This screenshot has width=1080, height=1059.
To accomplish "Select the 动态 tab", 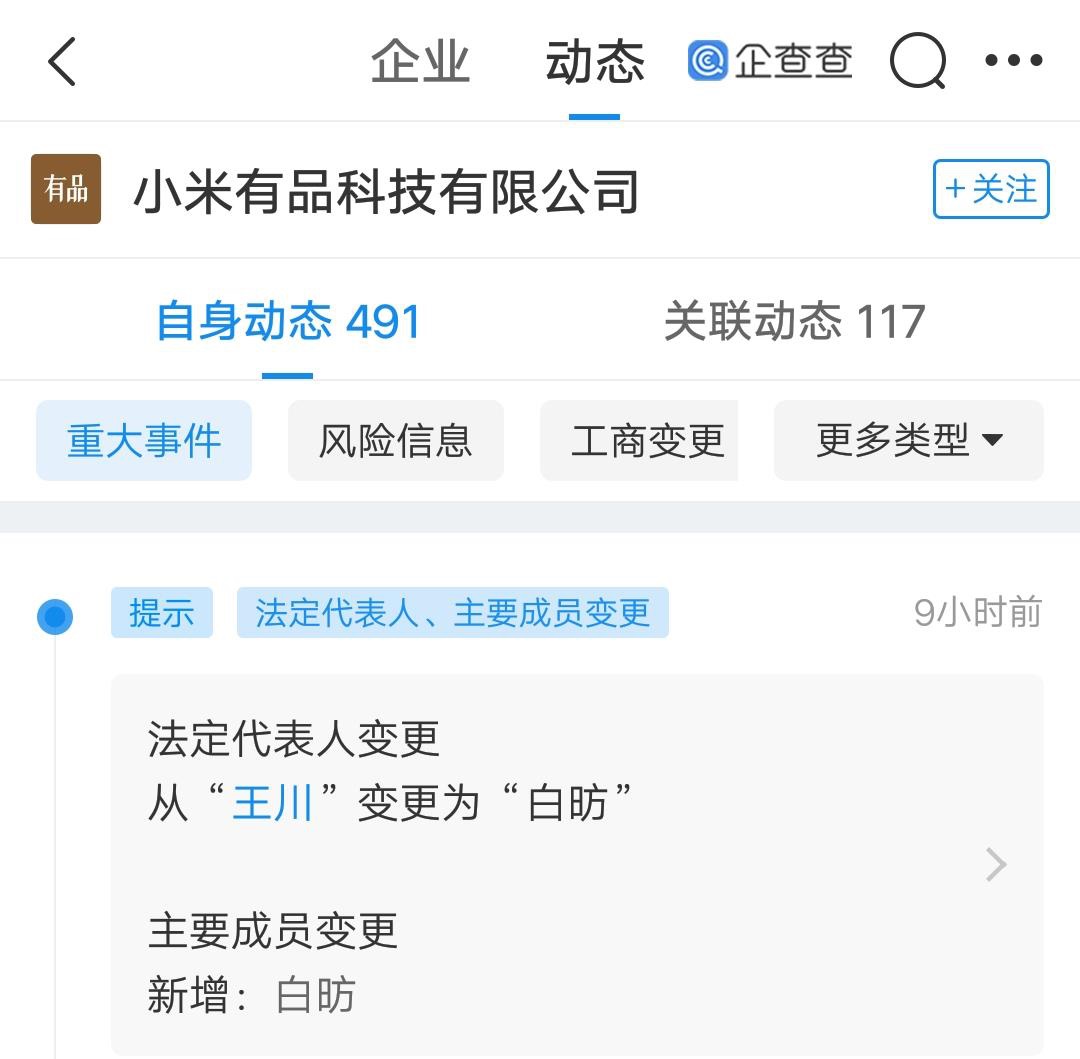I will click(595, 62).
